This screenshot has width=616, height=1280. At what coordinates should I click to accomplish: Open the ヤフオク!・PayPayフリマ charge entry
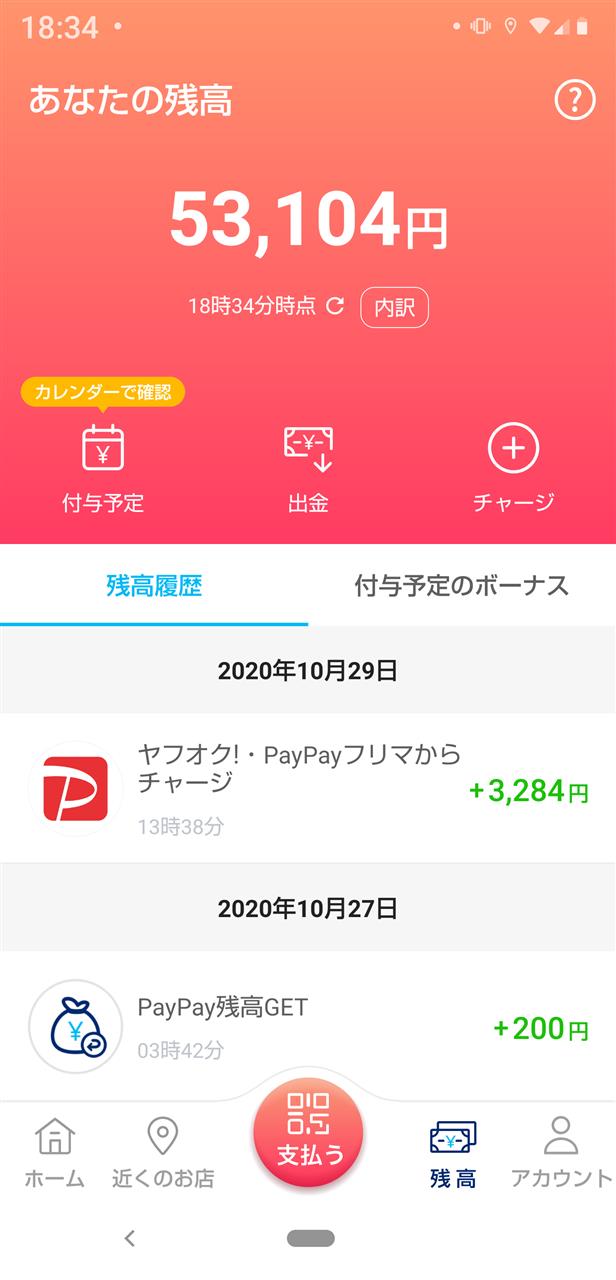point(308,789)
